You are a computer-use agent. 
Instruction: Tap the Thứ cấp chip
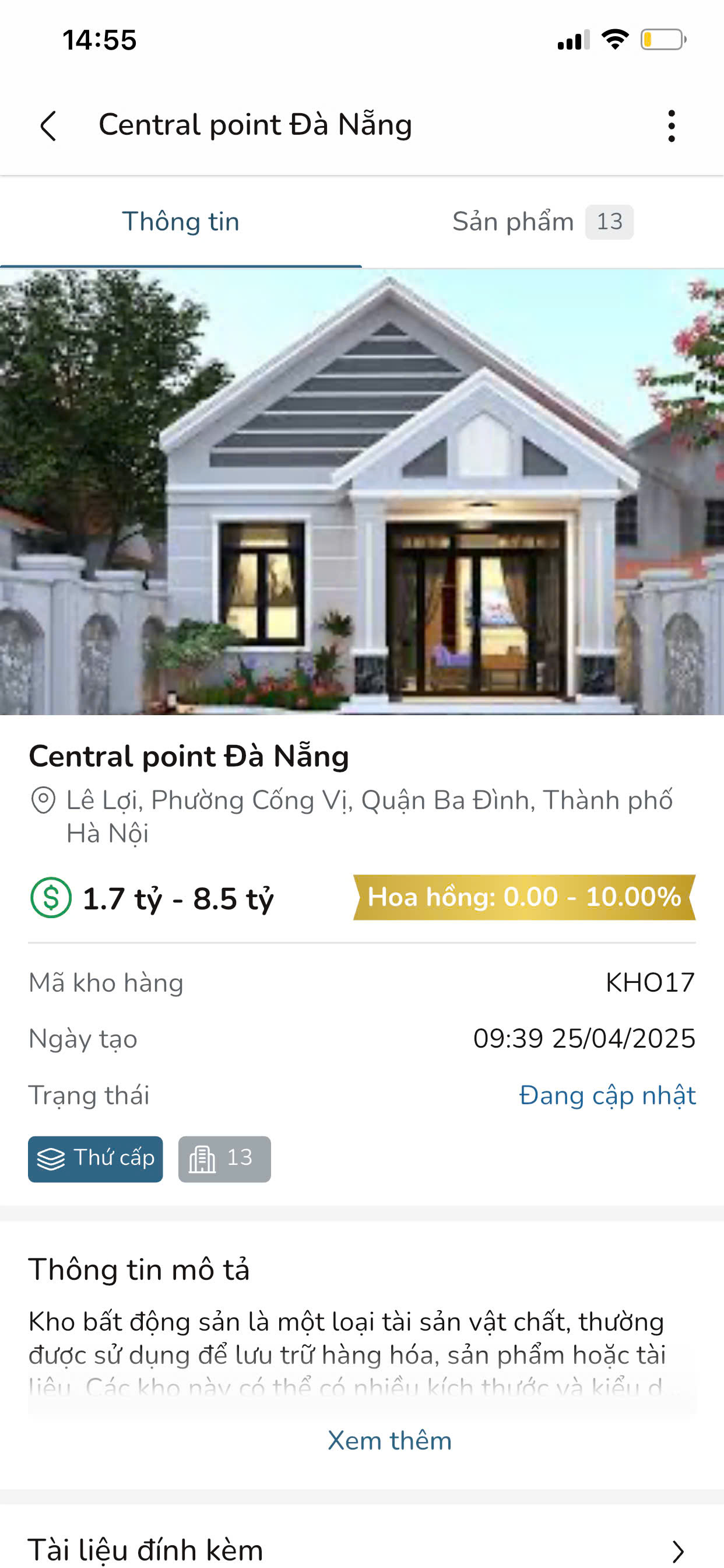pyautogui.click(x=96, y=1158)
